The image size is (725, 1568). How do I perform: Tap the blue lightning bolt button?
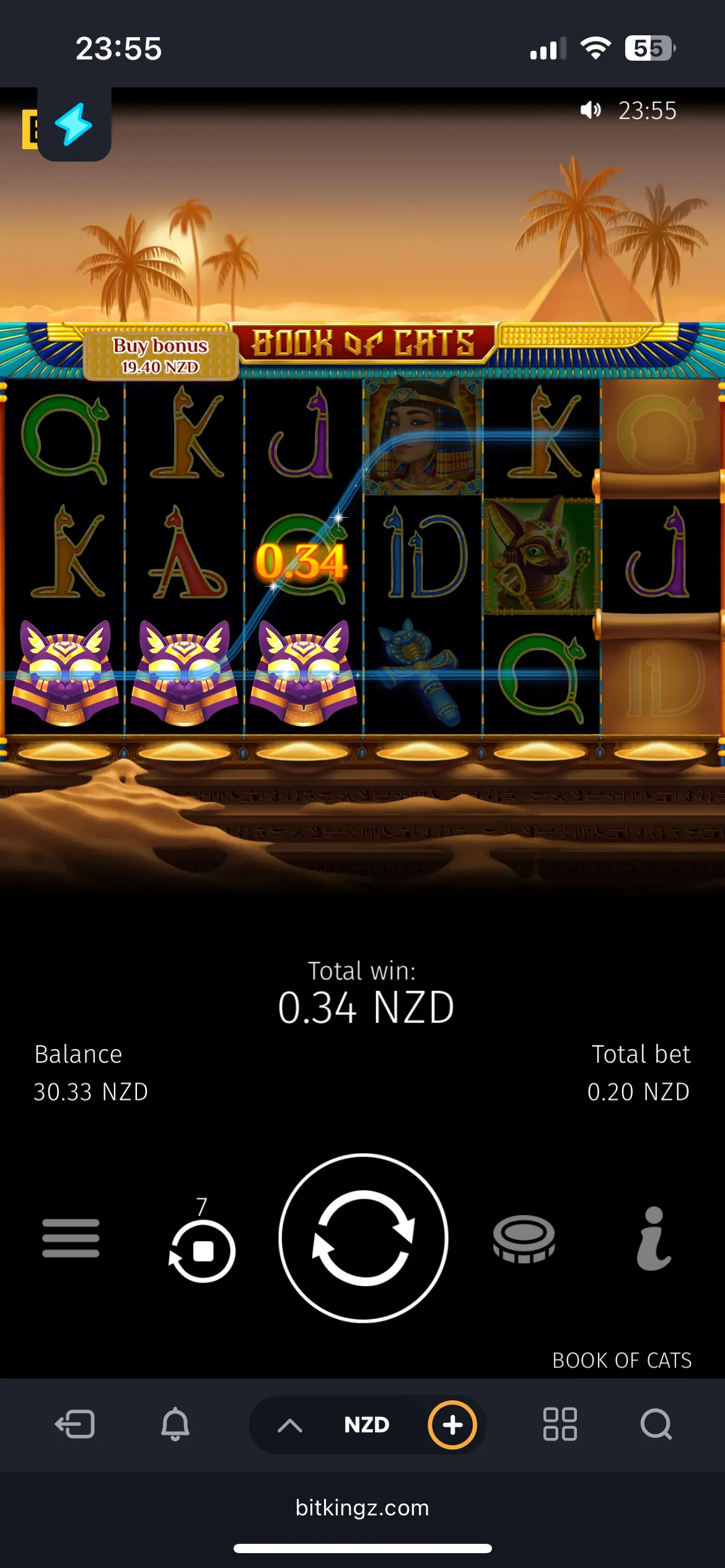(x=74, y=124)
